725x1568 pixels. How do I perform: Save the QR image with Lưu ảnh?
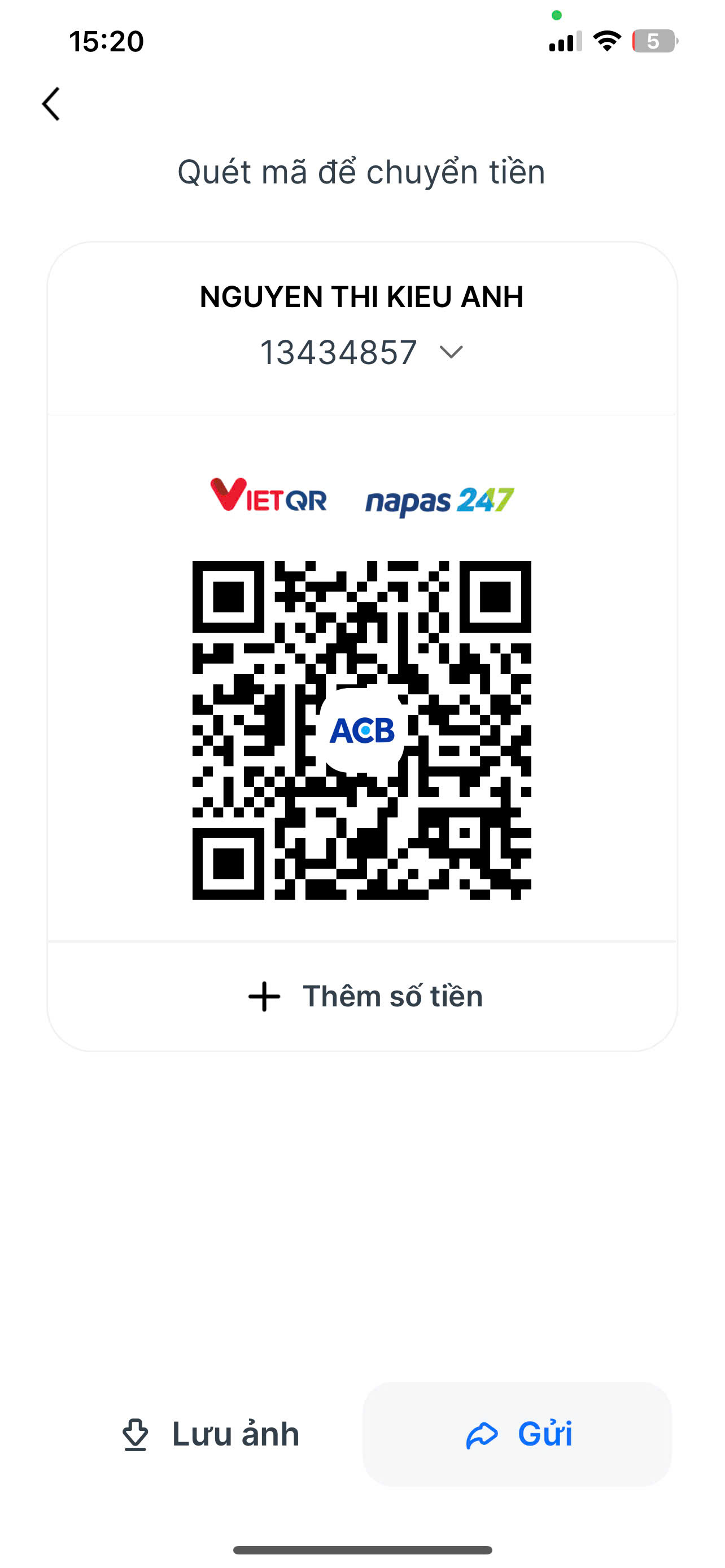pyautogui.click(x=211, y=1434)
